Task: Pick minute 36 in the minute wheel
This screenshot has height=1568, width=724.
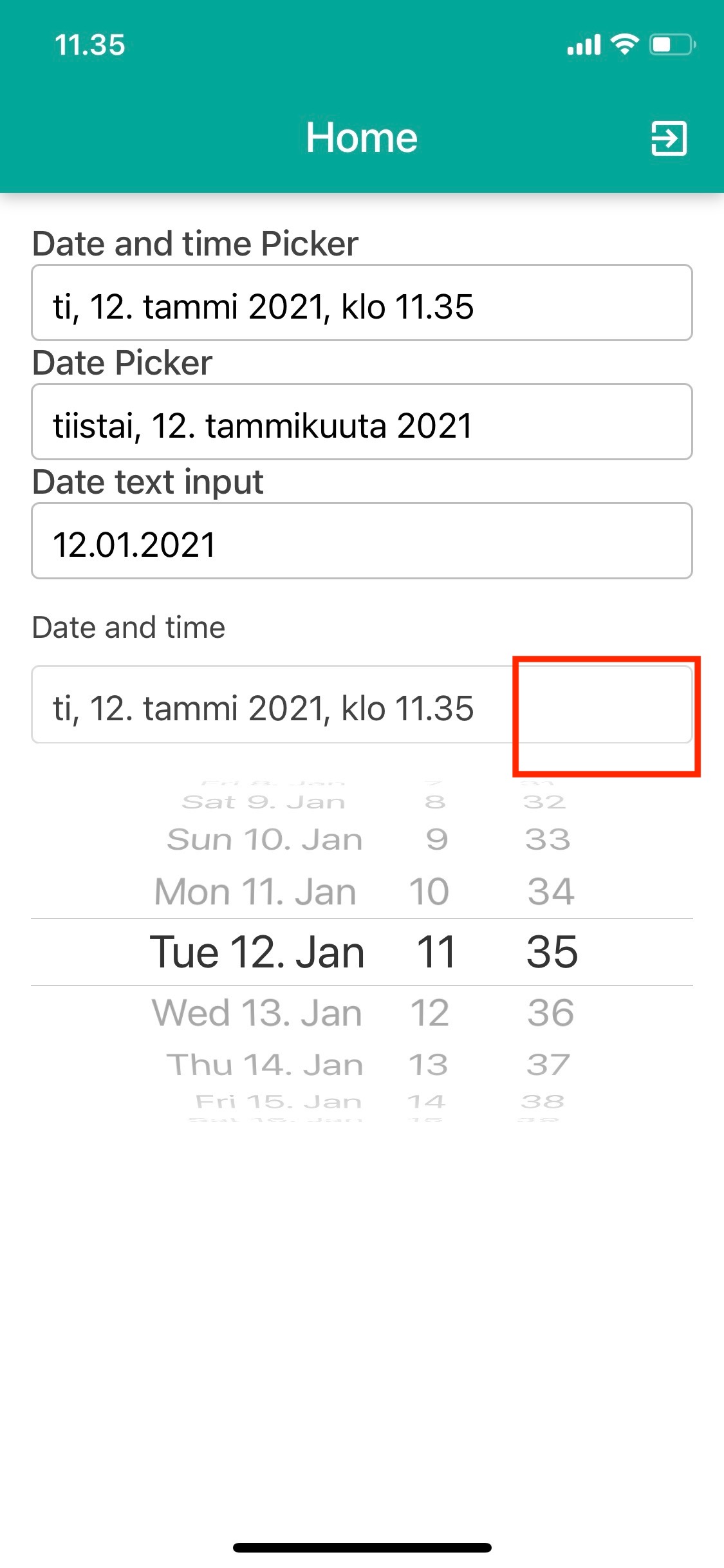Action: click(x=551, y=1013)
